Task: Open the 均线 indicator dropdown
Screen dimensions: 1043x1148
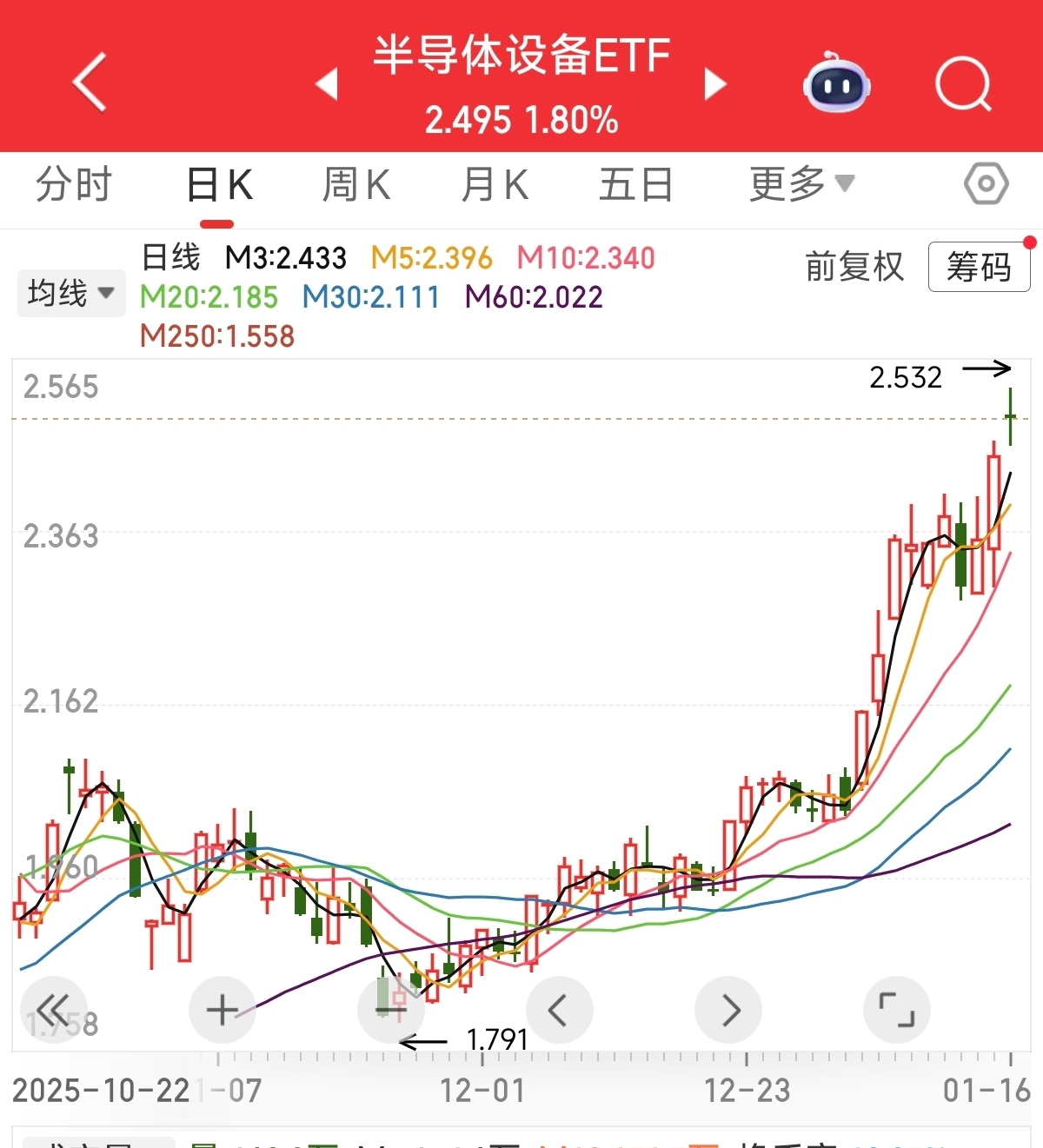Action: [71, 293]
